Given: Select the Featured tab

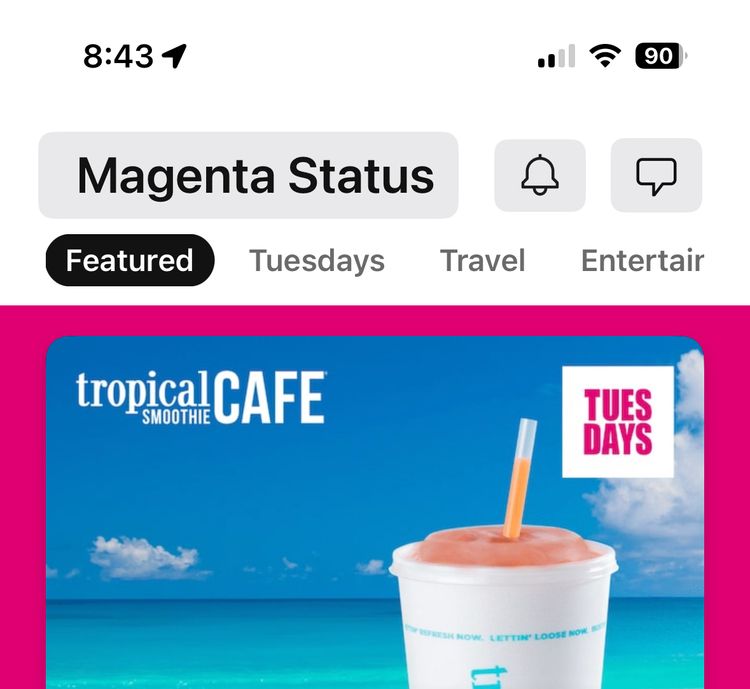Looking at the screenshot, I should pos(129,261).
